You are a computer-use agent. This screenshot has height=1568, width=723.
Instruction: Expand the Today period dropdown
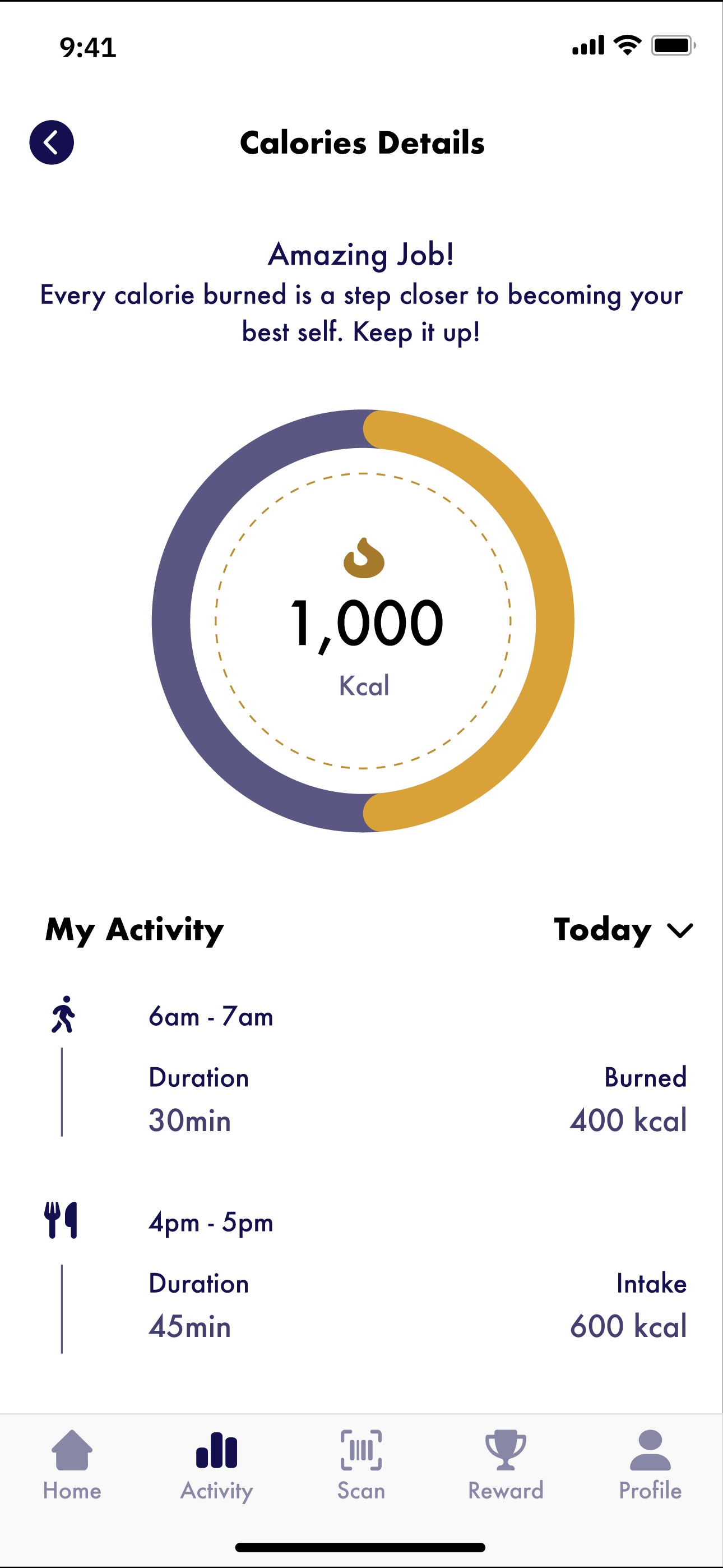pos(623,930)
